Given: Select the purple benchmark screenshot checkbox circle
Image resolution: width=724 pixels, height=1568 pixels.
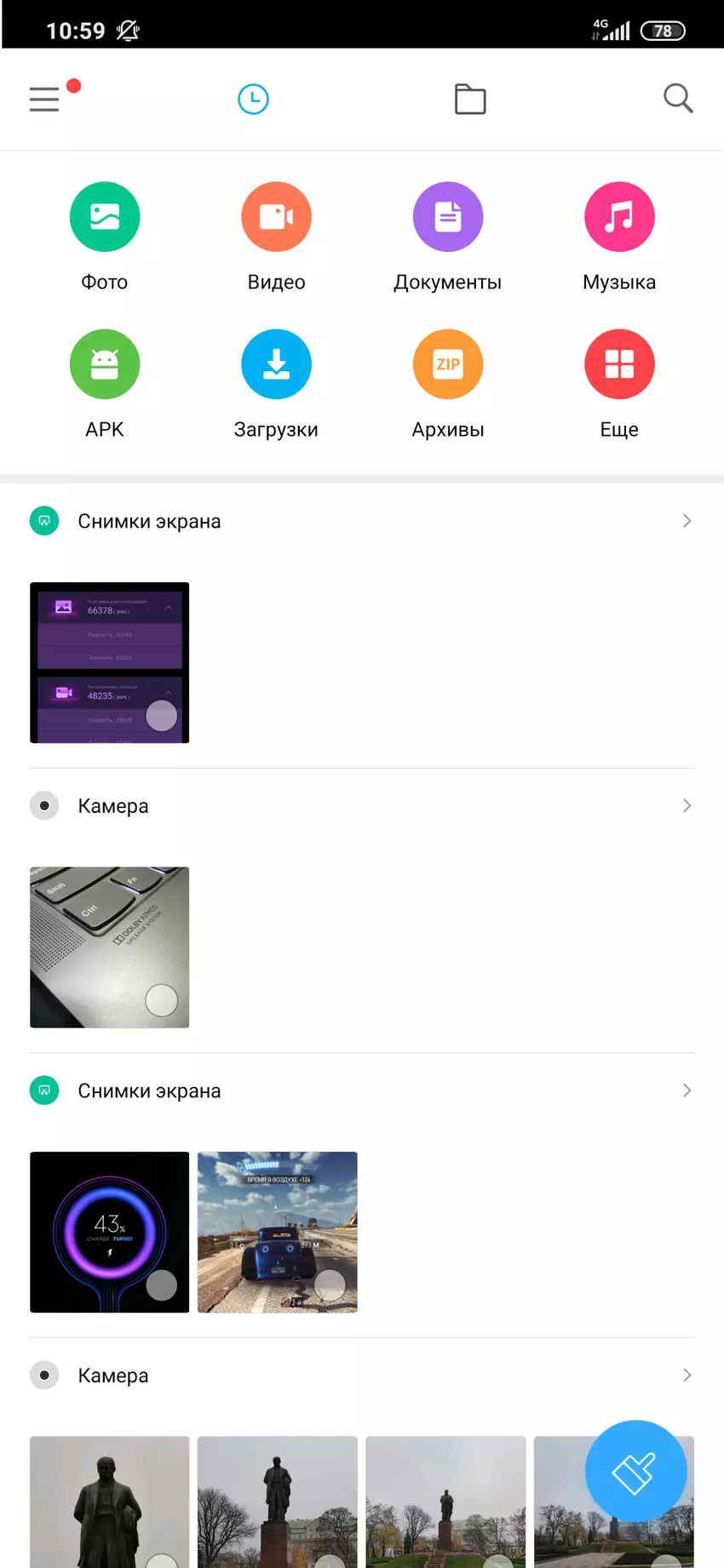Looking at the screenshot, I should pyautogui.click(x=162, y=716).
